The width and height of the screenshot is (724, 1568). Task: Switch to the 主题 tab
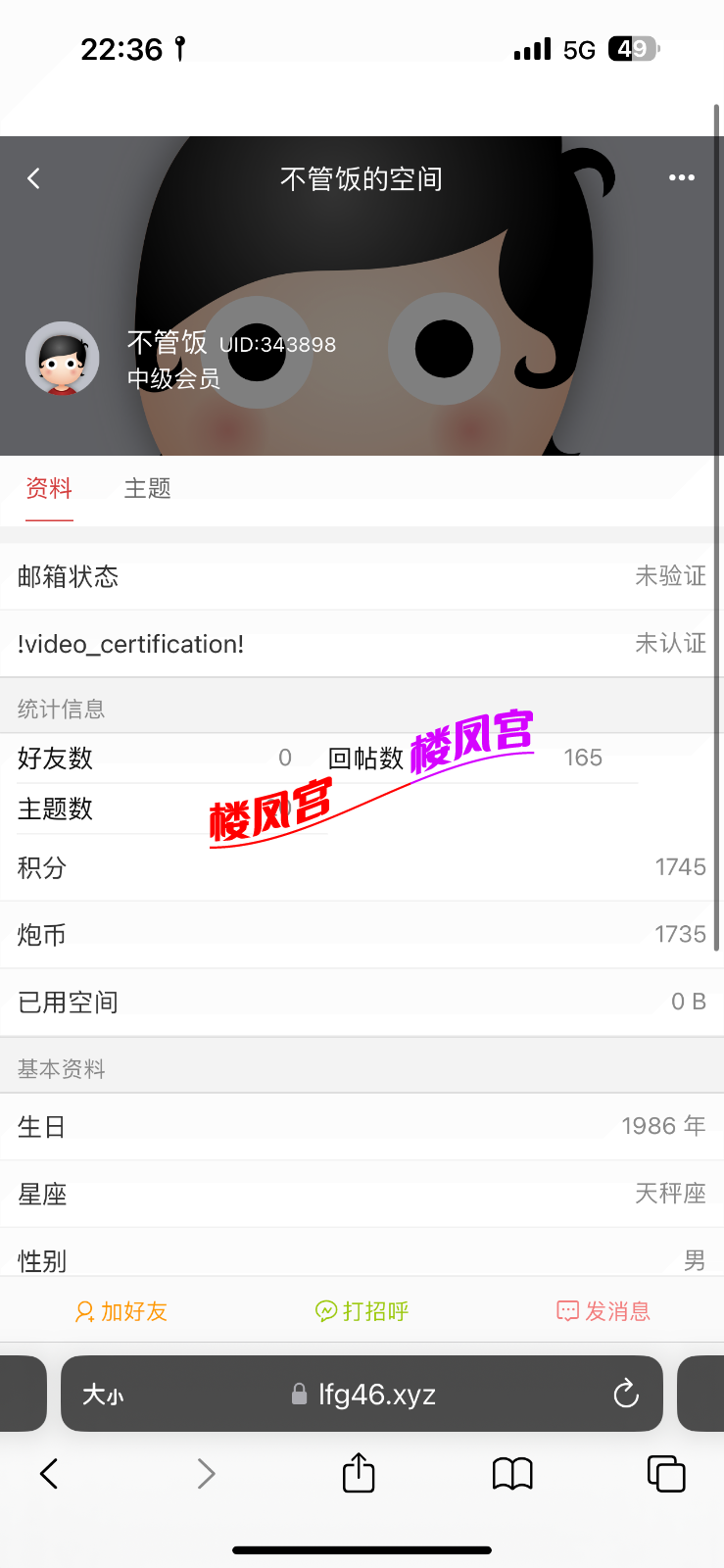click(148, 488)
